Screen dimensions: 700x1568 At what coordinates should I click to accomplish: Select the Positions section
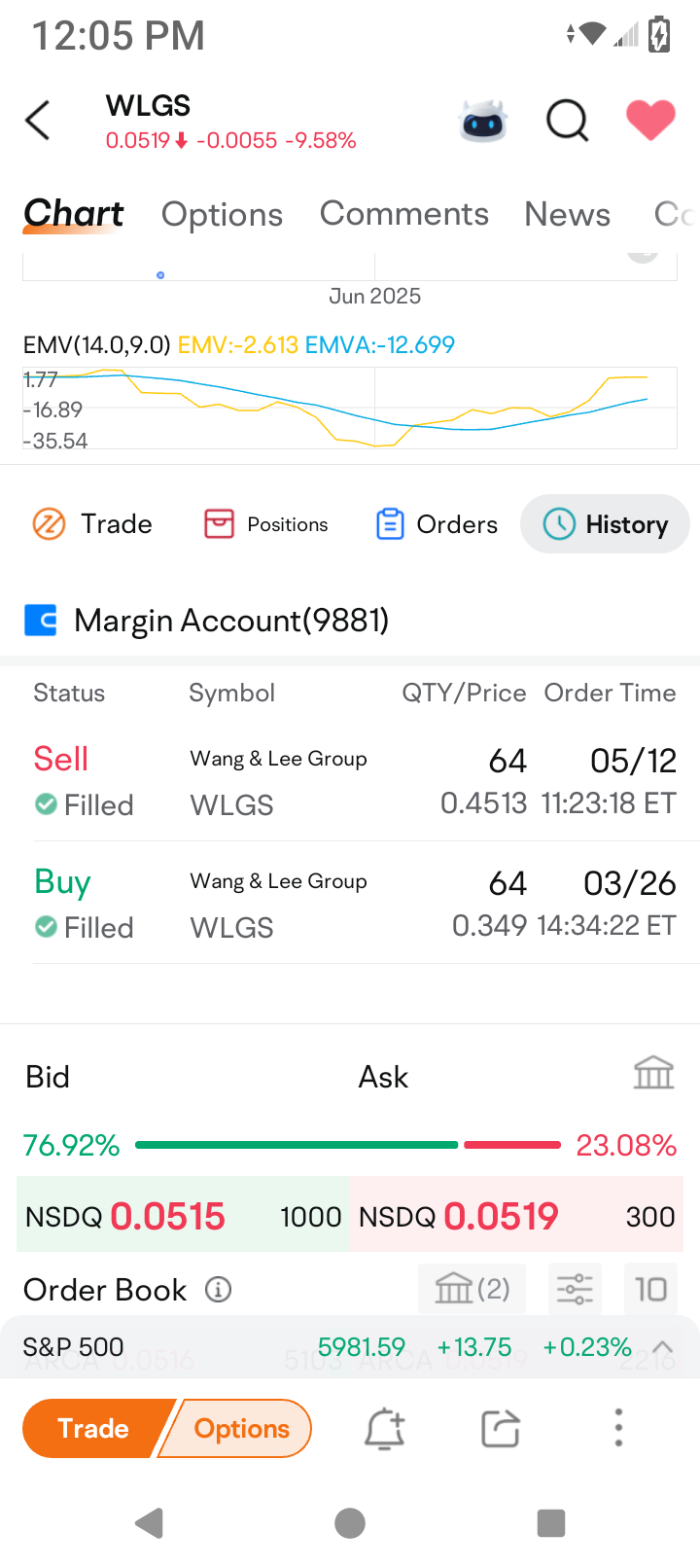(266, 524)
